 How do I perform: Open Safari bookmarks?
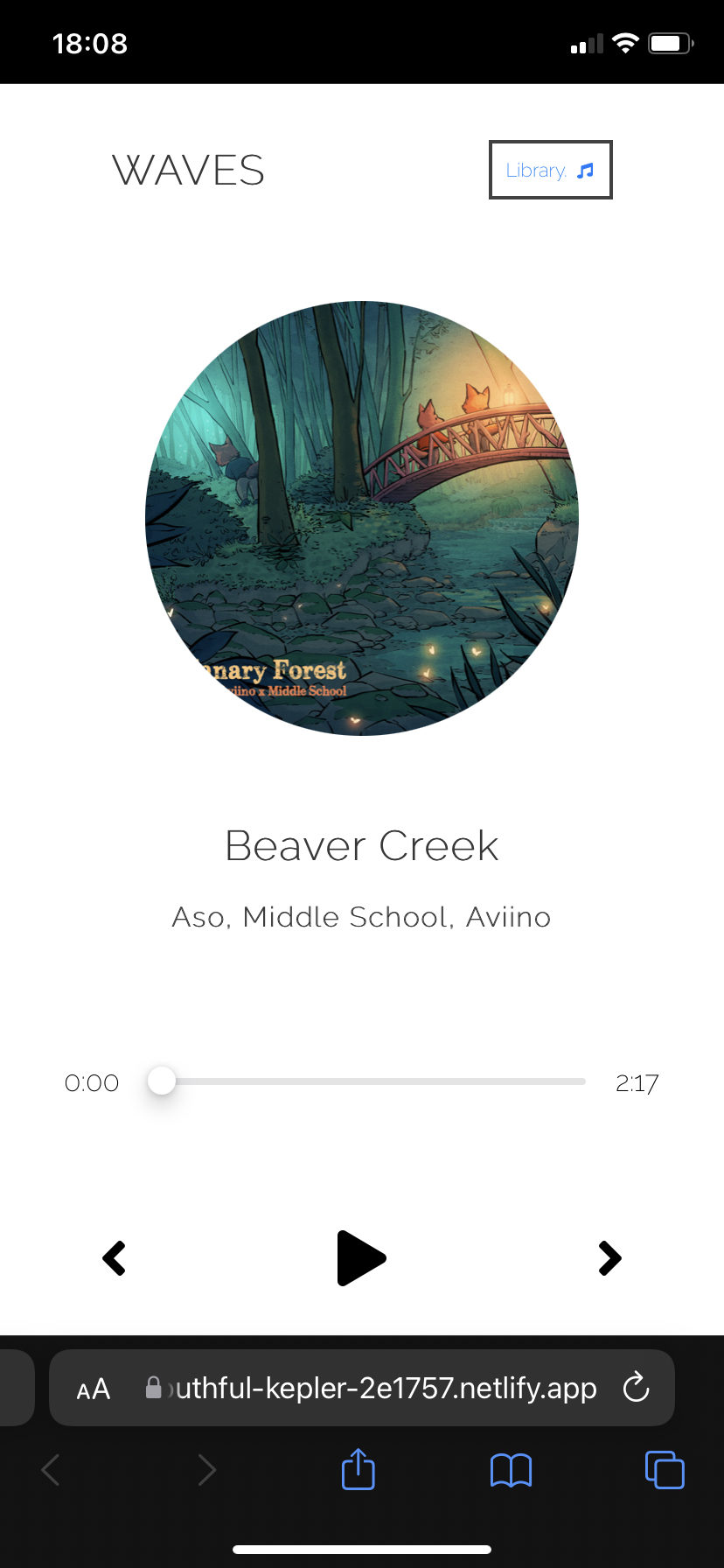(x=511, y=1470)
